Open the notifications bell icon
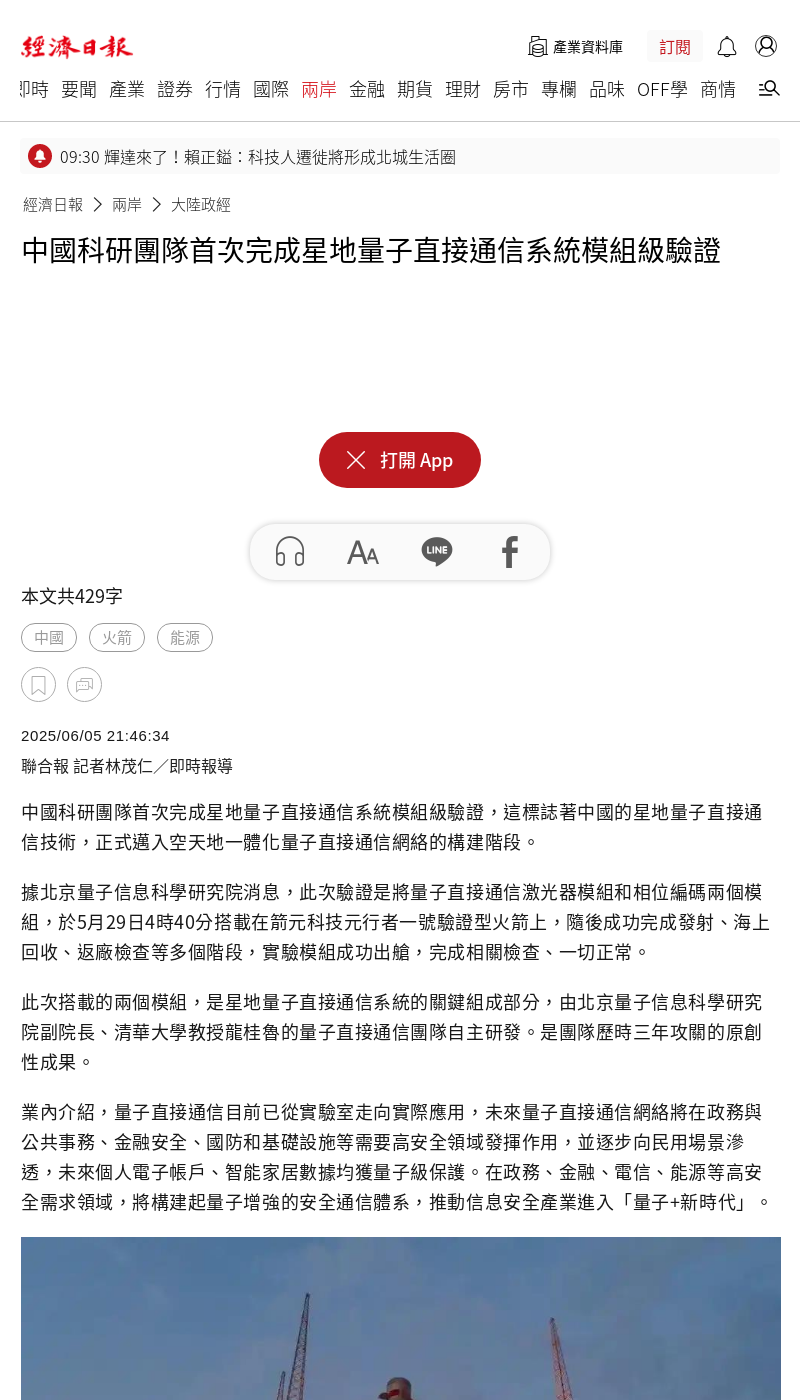Screen dimensions: 800x1400 727,47
